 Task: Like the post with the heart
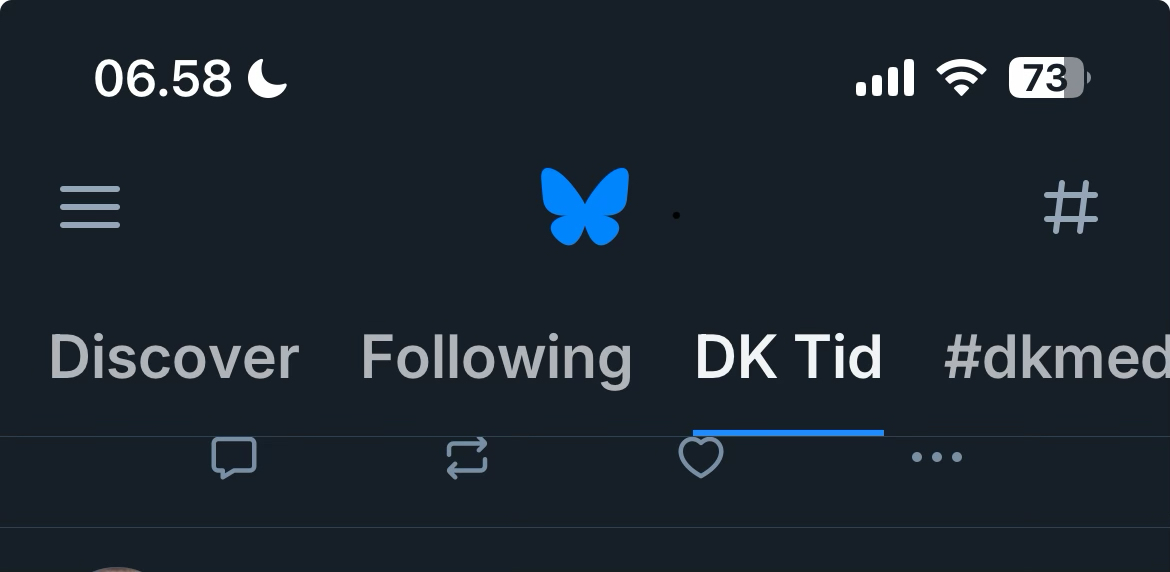pyautogui.click(x=700, y=458)
